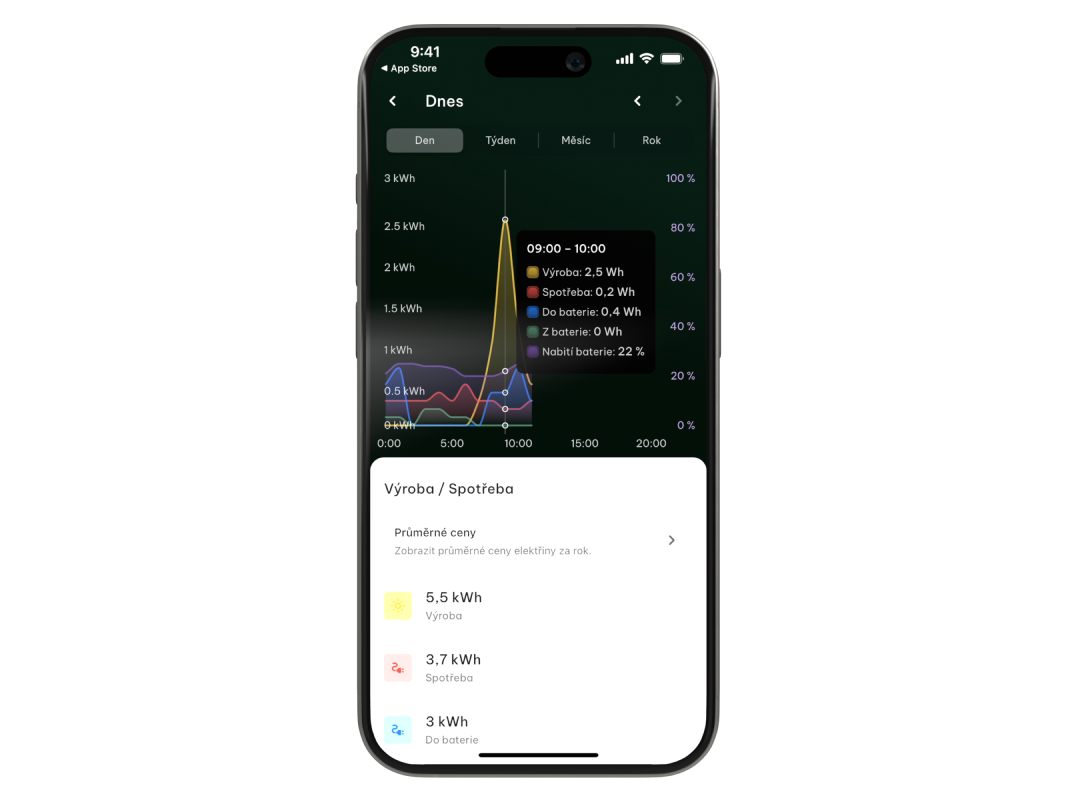The height and width of the screenshot is (801, 1077).
Task: Return to the App Store
Action: click(409, 68)
